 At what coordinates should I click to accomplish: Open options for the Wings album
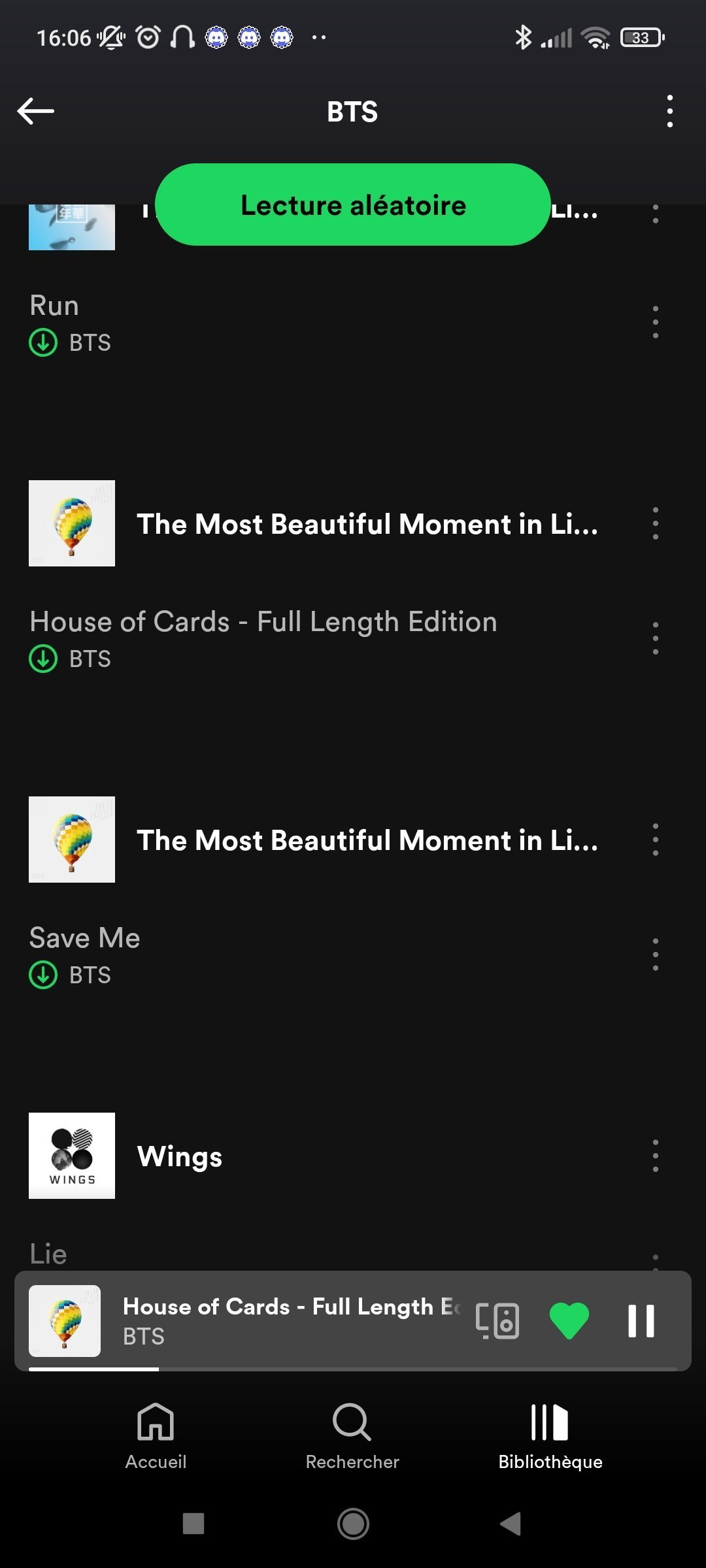[x=655, y=1156]
